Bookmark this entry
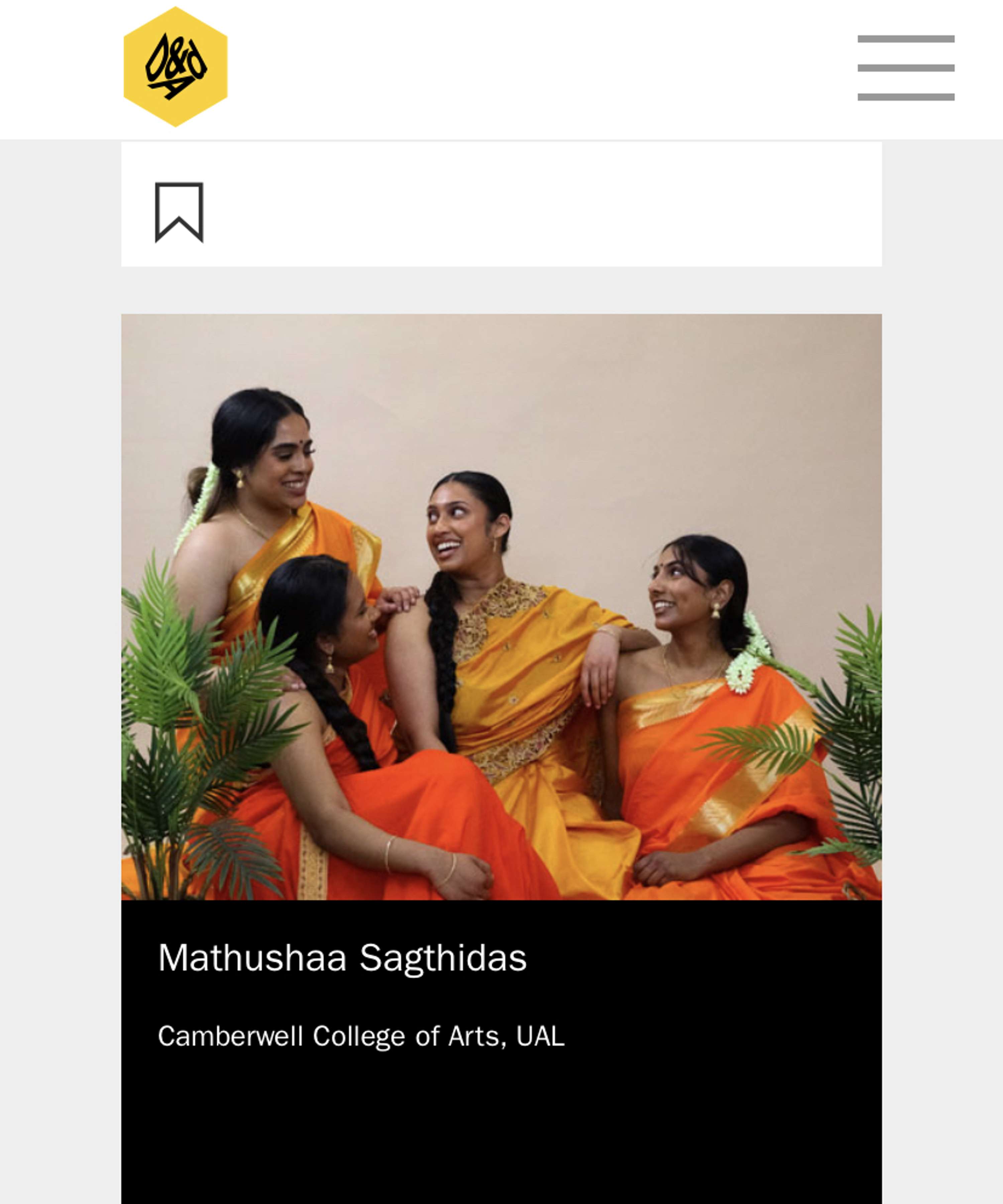The width and height of the screenshot is (1003, 1204). pyautogui.click(x=179, y=212)
